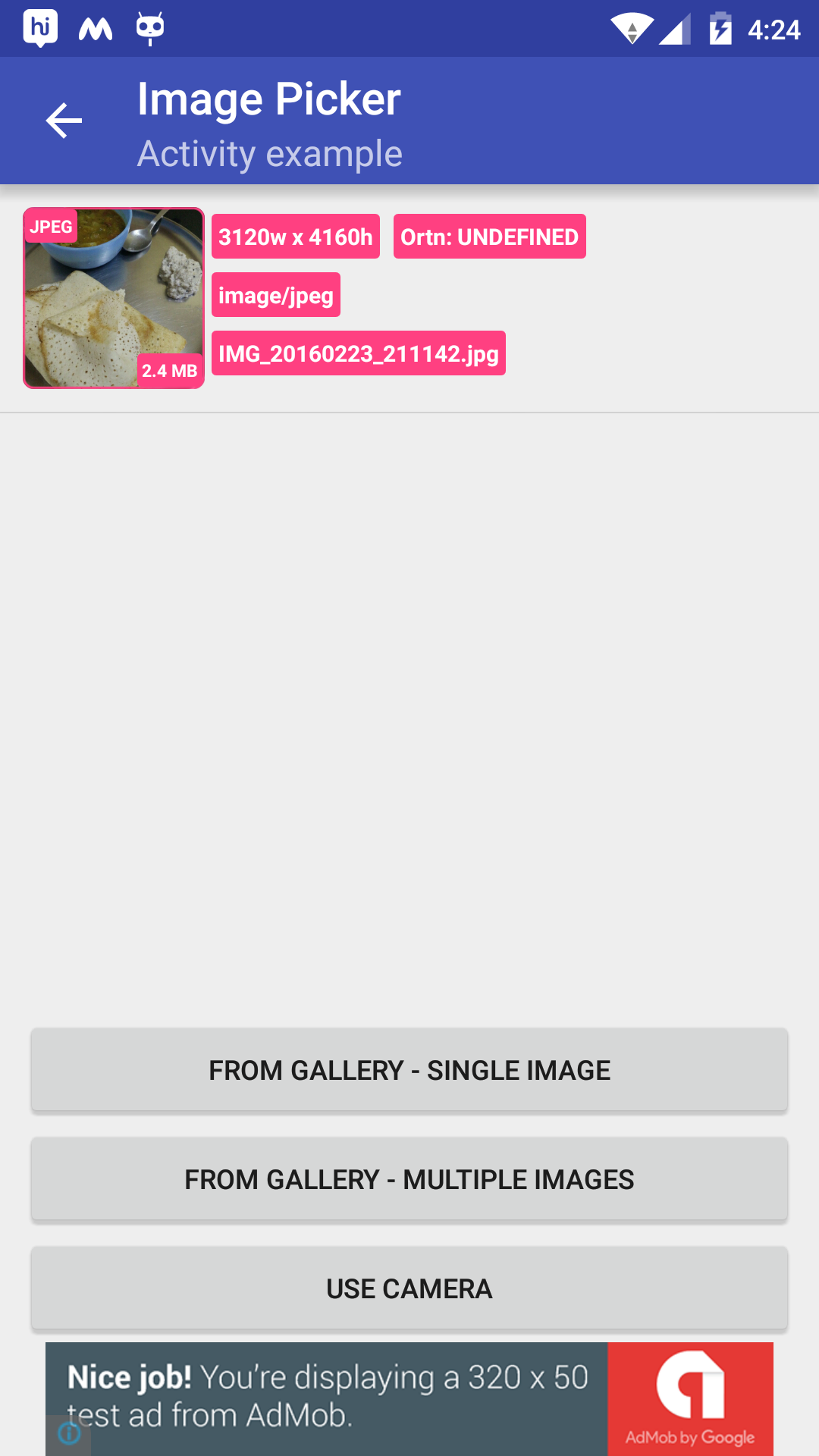The width and height of the screenshot is (819, 1456).
Task: Open the picked JPEG image thumbnail
Action: point(114,298)
